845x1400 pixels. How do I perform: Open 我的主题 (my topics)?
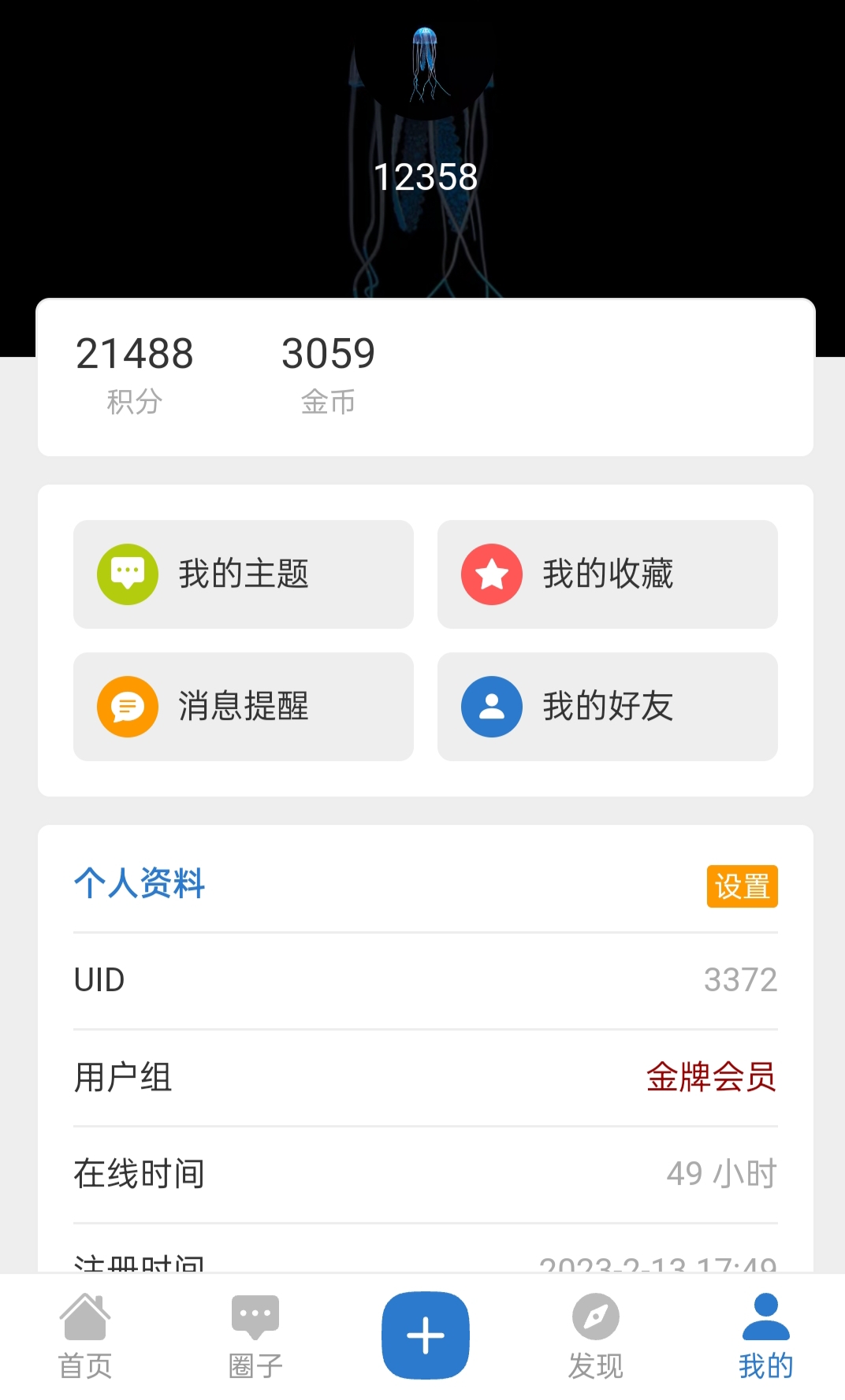243,574
